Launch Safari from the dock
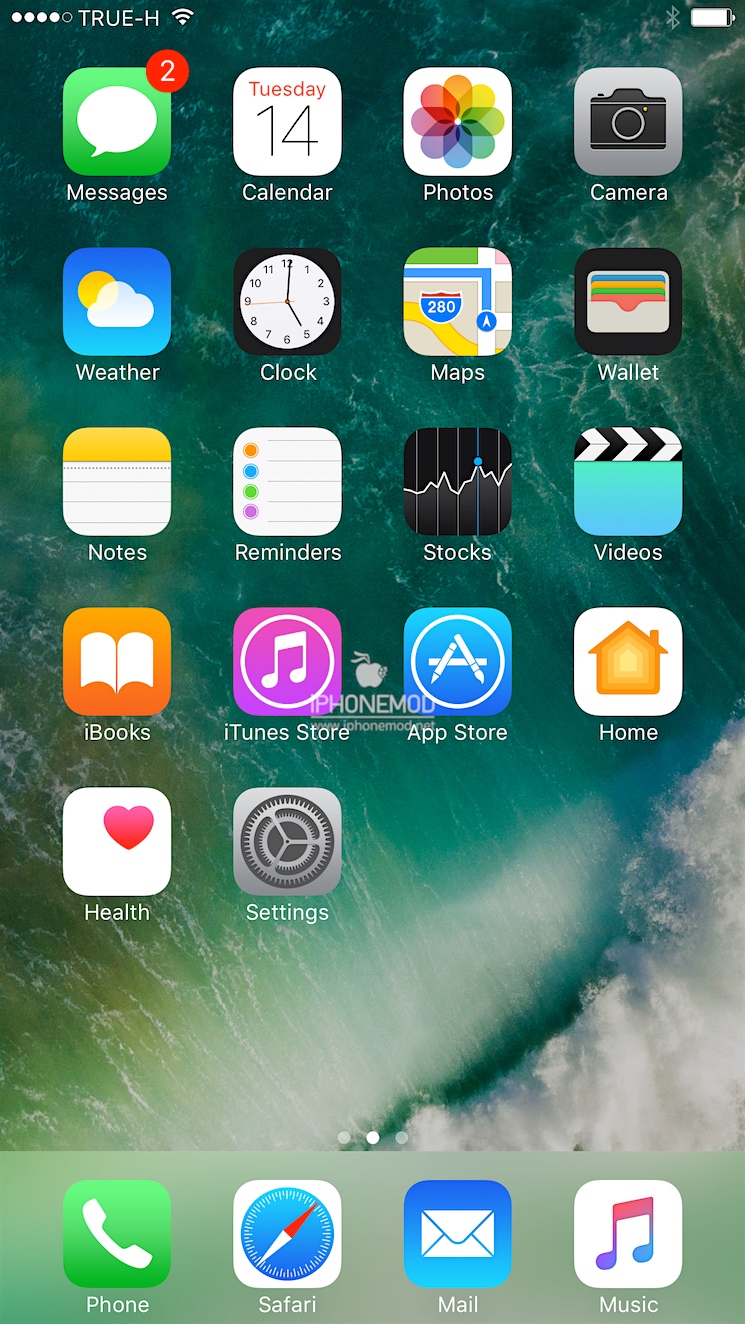 coord(287,1234)
